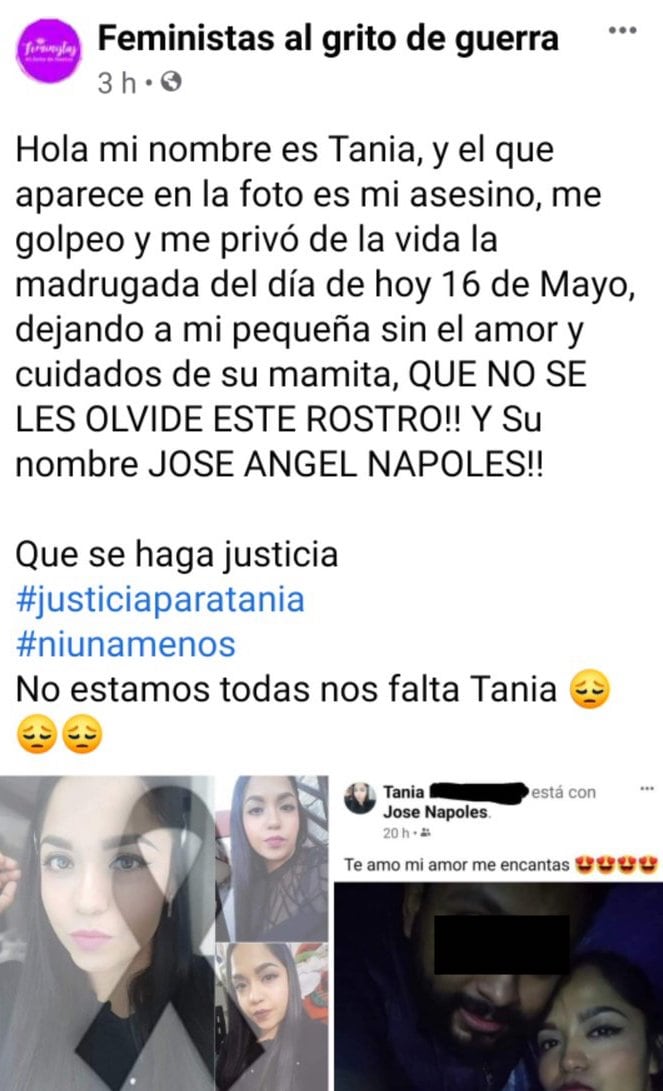Open the large black-and-white photo with ribbon

pyautogui.click(x=107, y=930)
